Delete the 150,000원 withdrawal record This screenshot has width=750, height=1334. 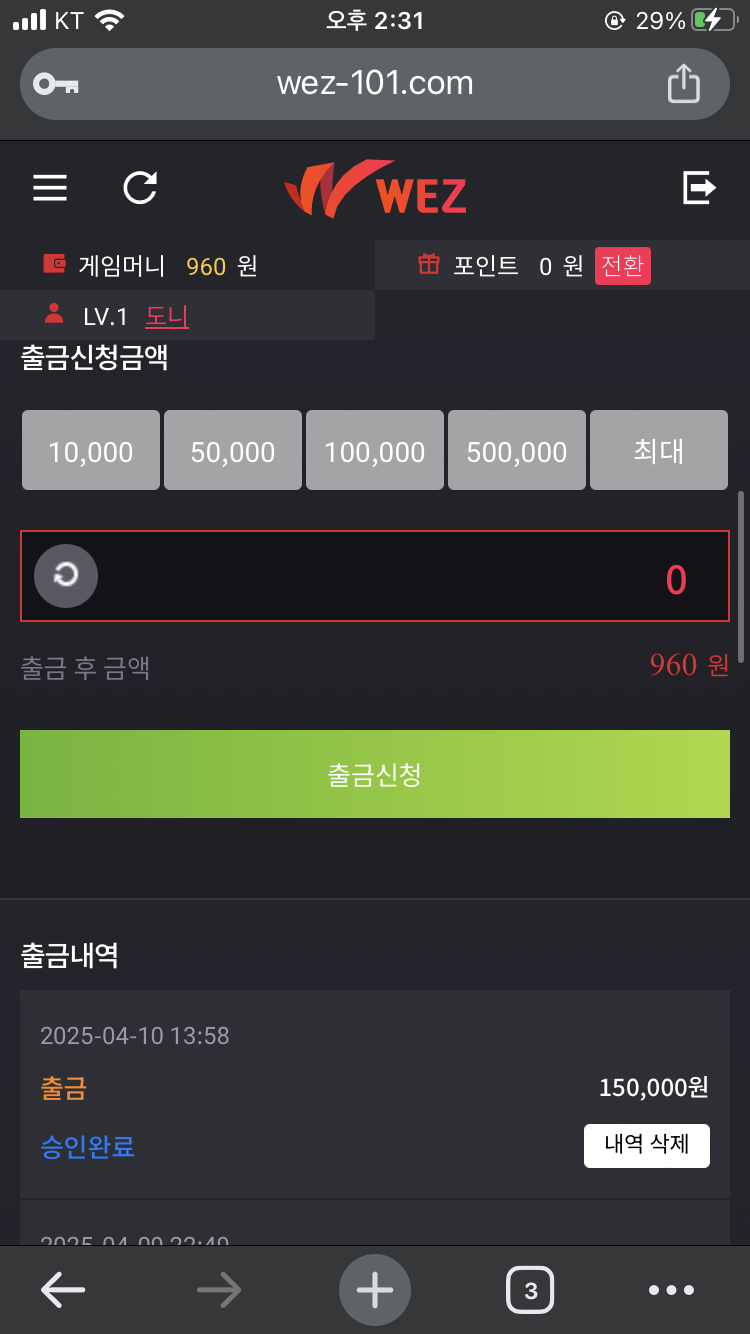pyautogui.click(x=646, y=1145)
